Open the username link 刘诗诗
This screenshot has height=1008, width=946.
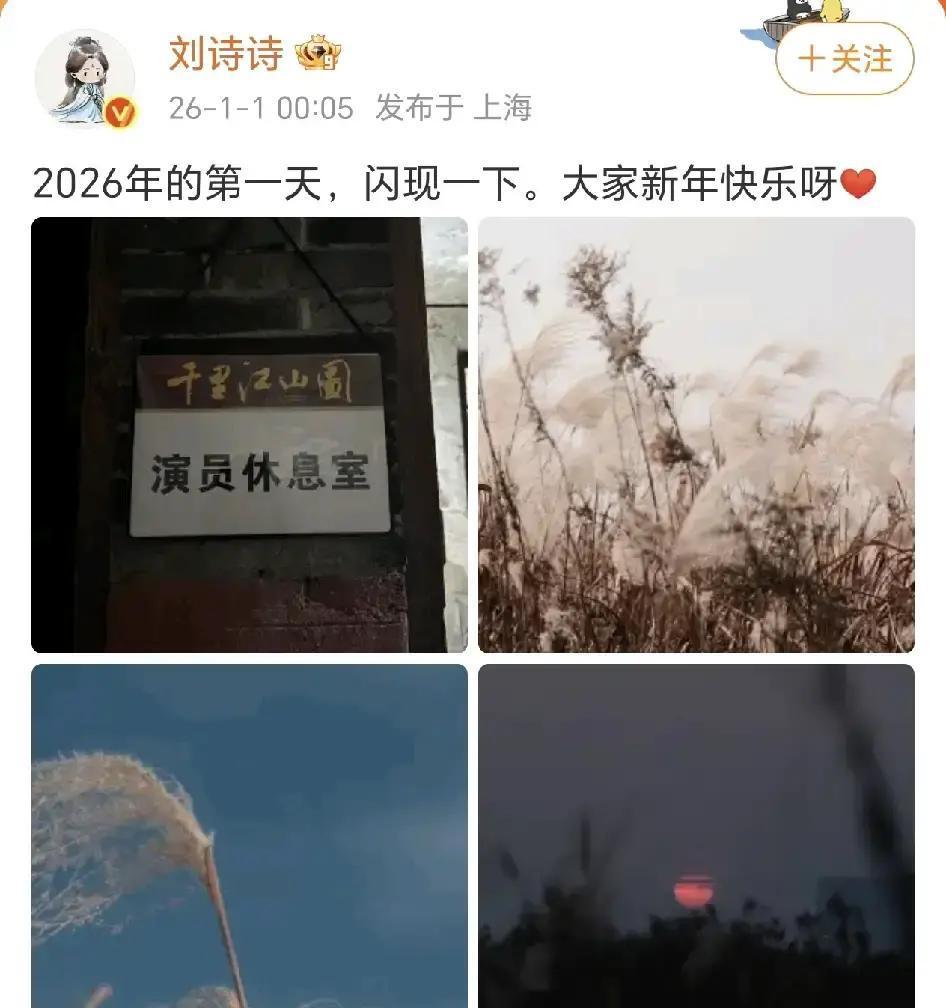tap(222, 57)
